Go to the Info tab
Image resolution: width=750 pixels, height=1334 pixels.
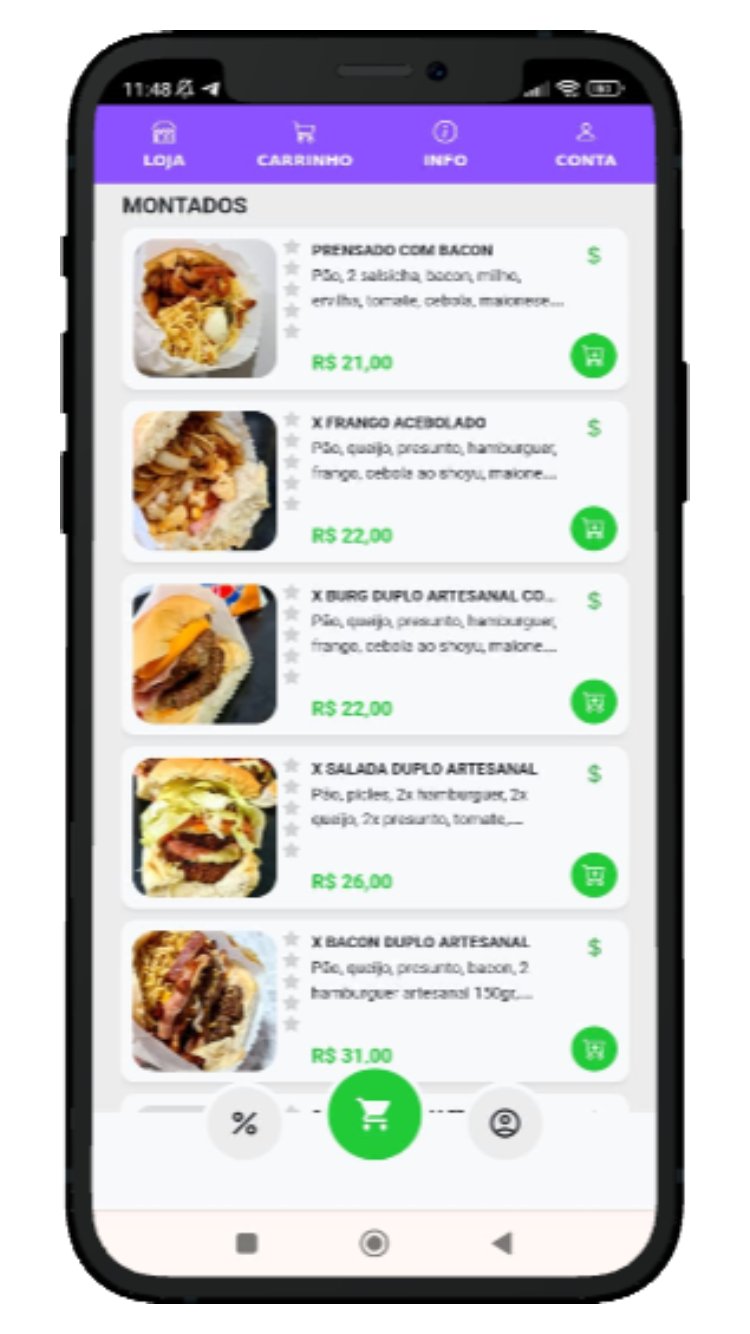point(445,145)
